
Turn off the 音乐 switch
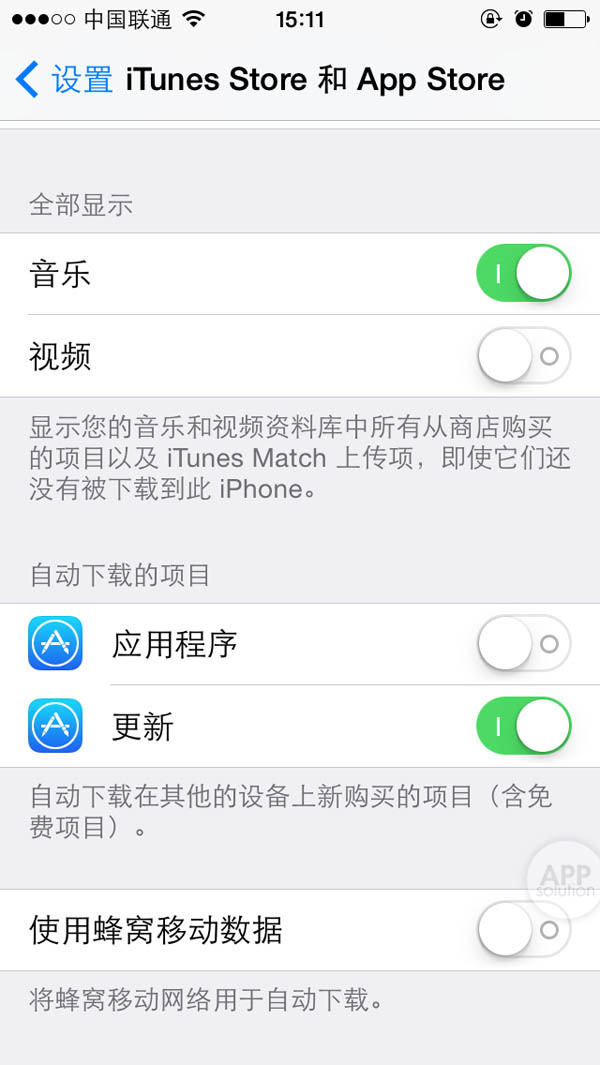pyautogui.click(x=524, y=274)
